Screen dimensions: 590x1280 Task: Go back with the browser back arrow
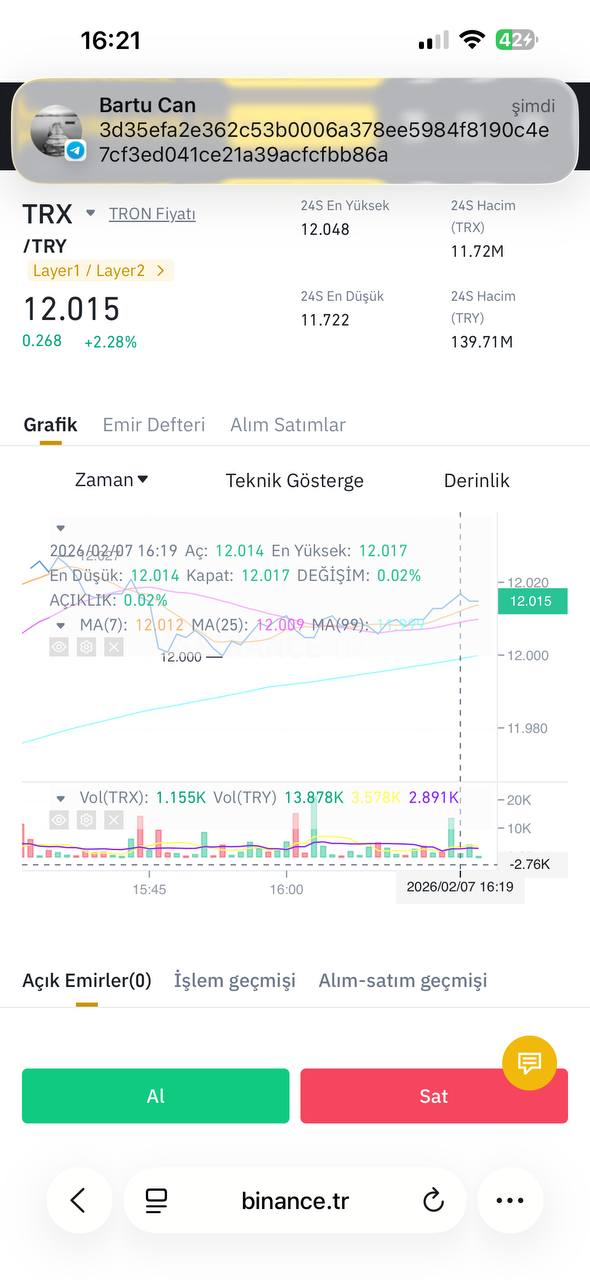(79, 1200)
